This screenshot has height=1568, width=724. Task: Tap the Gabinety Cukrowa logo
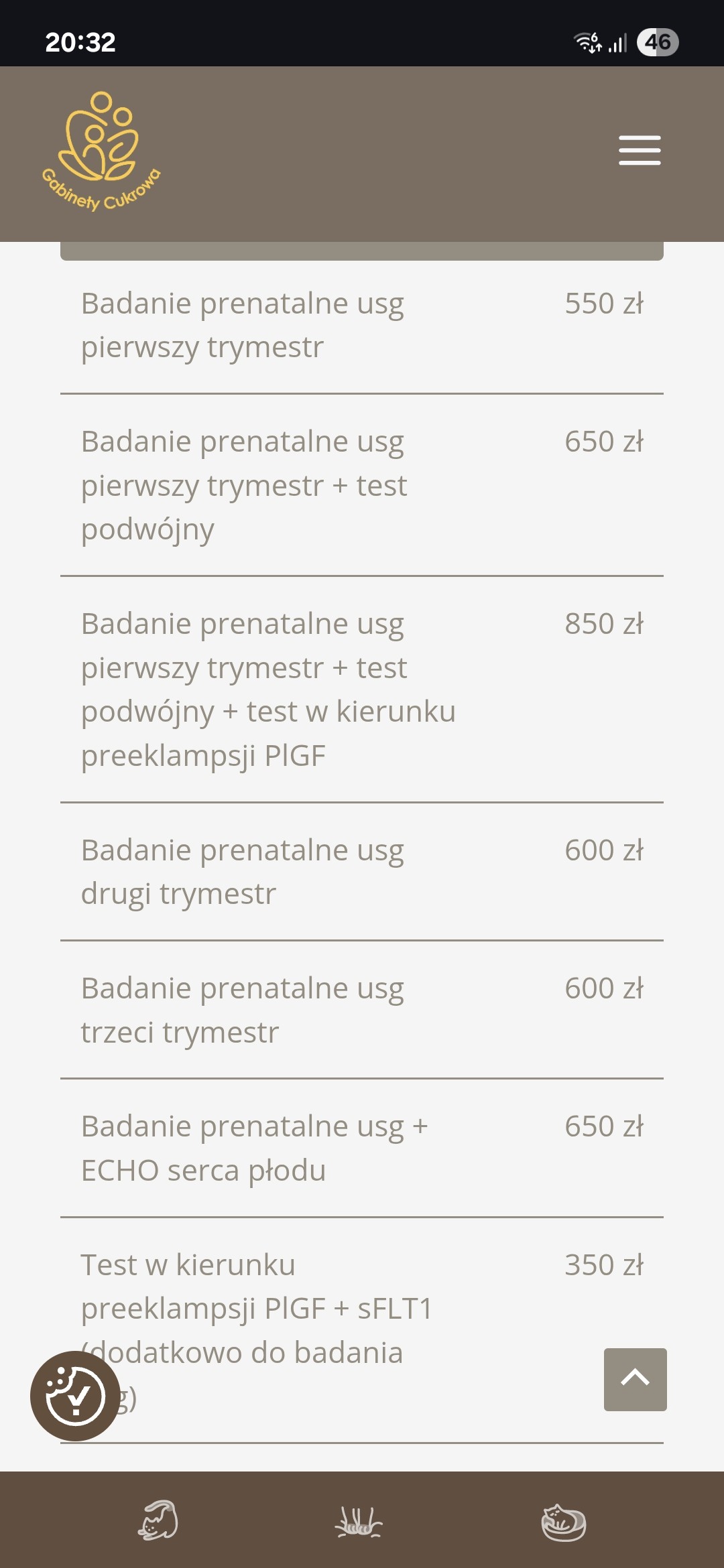pos(101,152)
